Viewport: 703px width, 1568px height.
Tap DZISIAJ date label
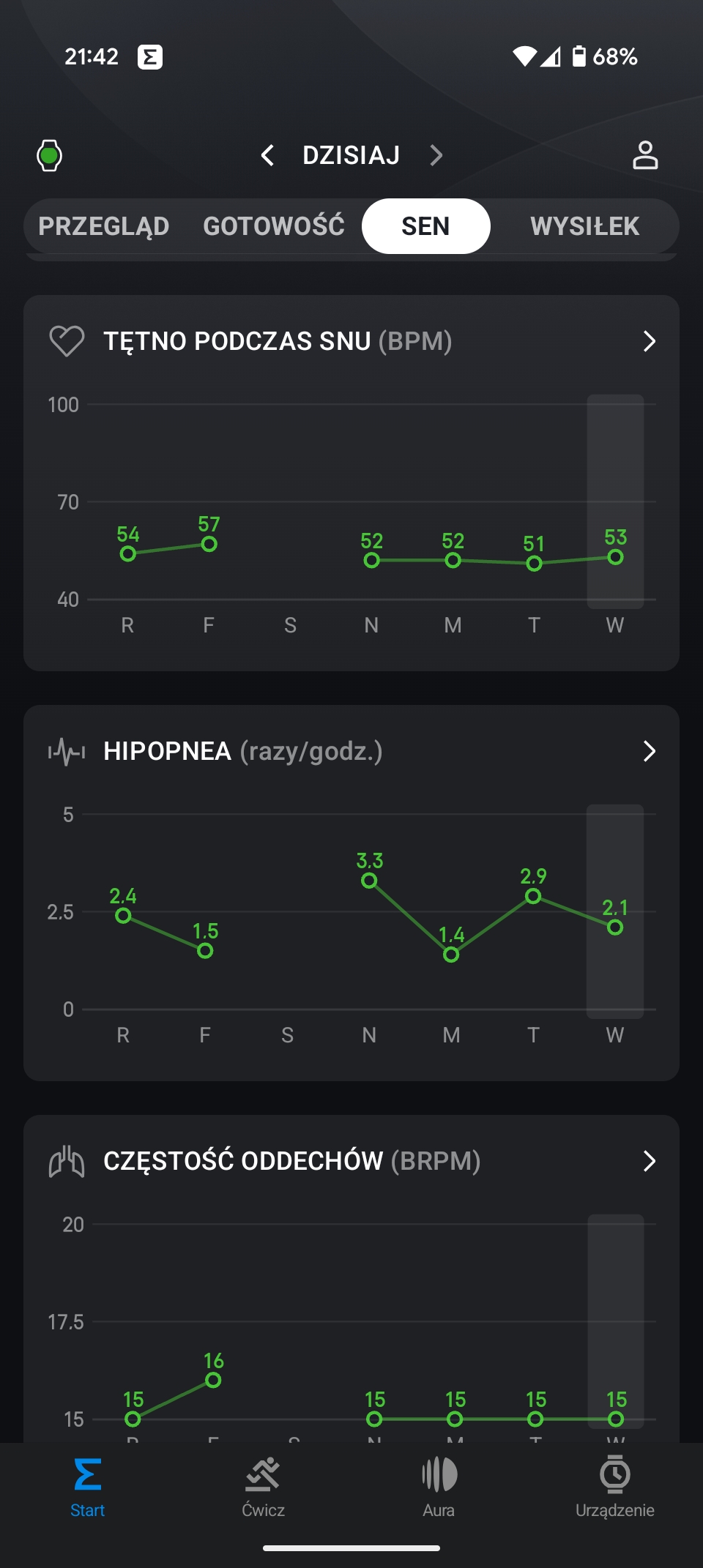(351, 155)
